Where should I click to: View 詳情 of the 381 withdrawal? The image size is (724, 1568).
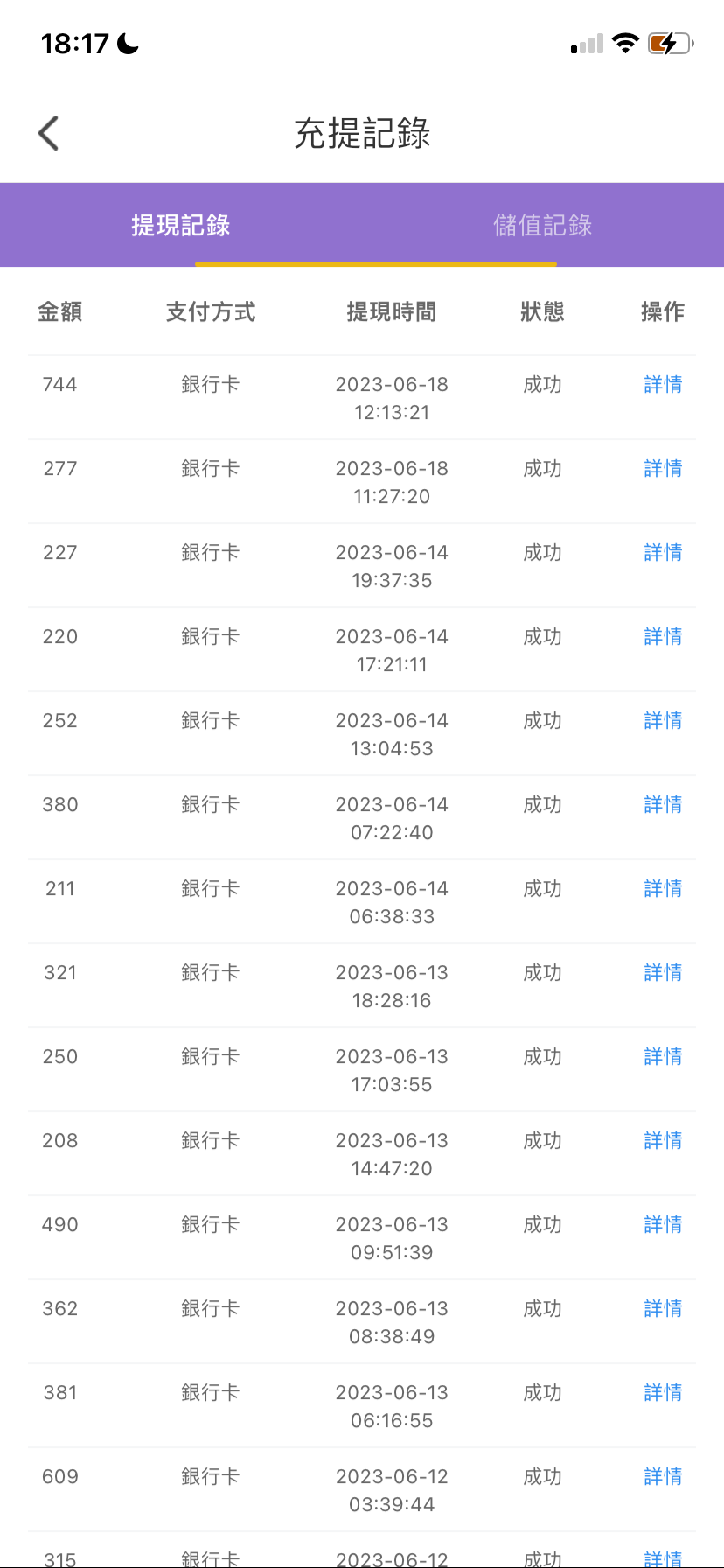click(x=663, y=1393)
